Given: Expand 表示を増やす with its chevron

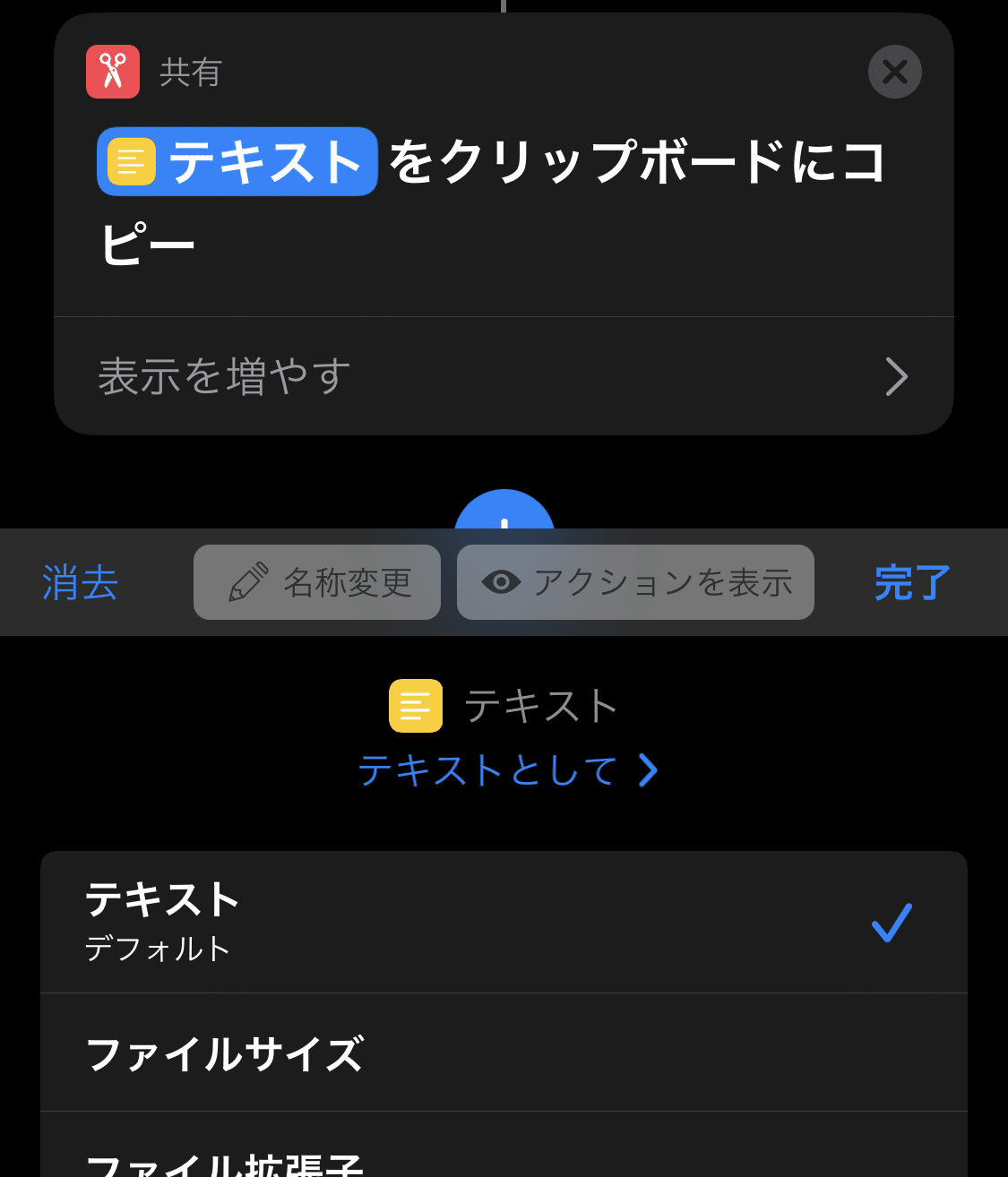Looking at the screenshot, I should tap(895, 376).
